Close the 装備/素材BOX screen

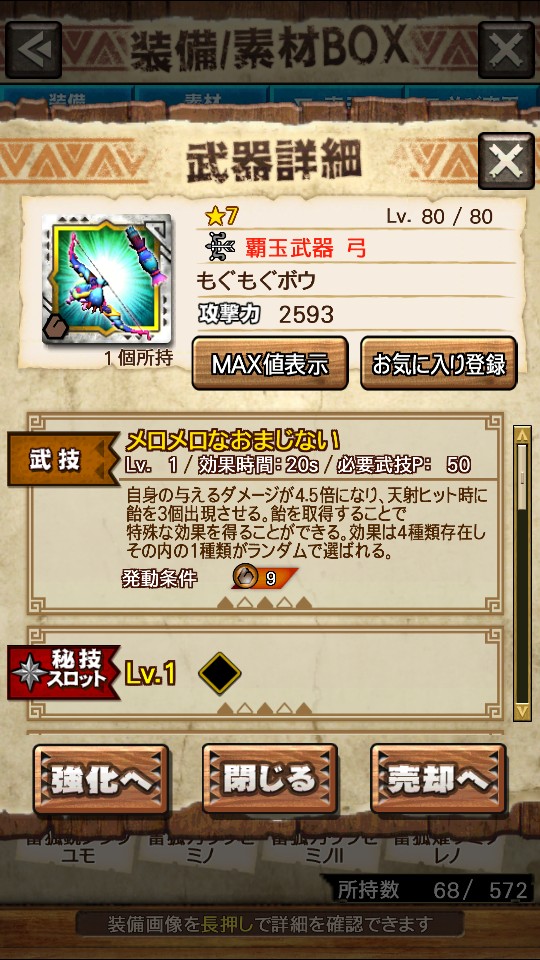506,50
